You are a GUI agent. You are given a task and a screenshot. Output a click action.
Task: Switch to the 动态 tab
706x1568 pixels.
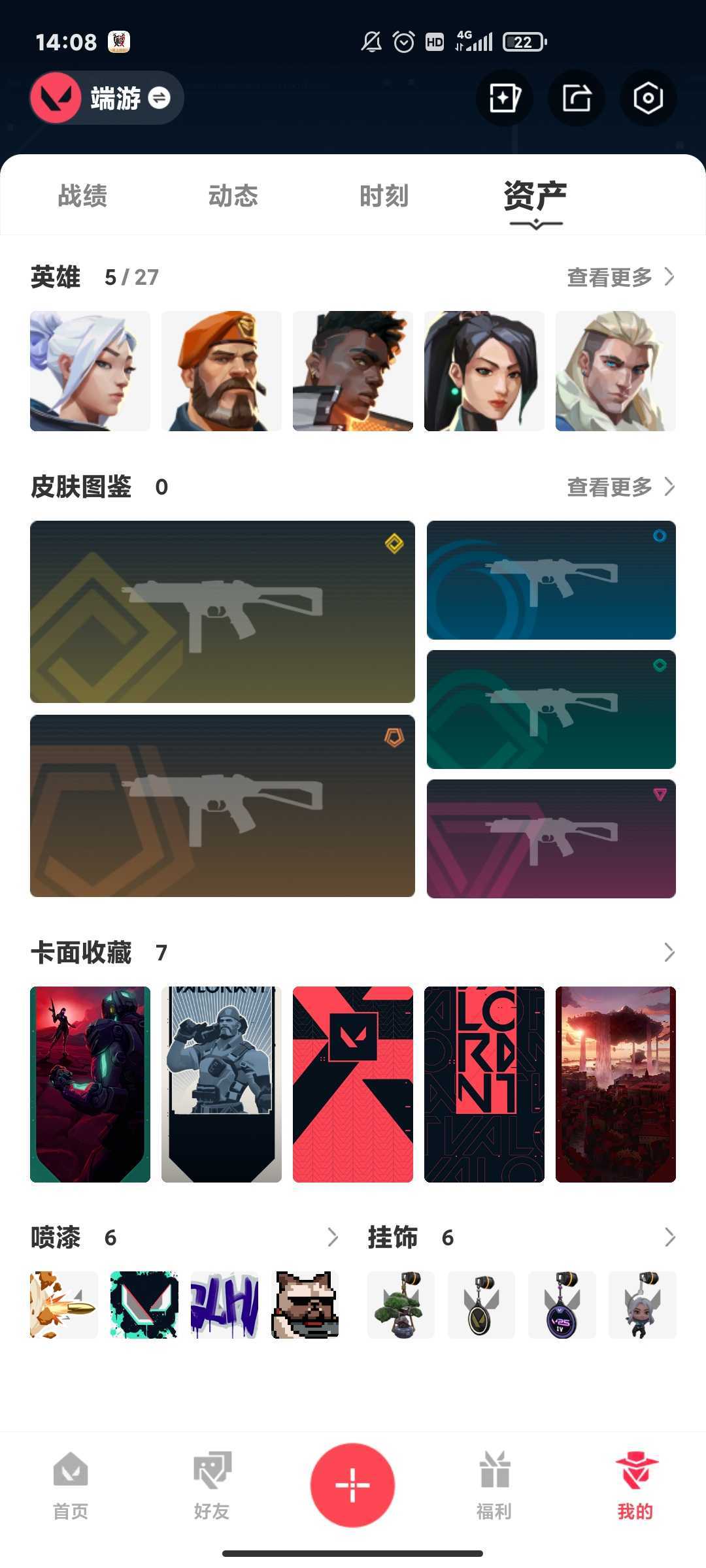tap(233, 196)
